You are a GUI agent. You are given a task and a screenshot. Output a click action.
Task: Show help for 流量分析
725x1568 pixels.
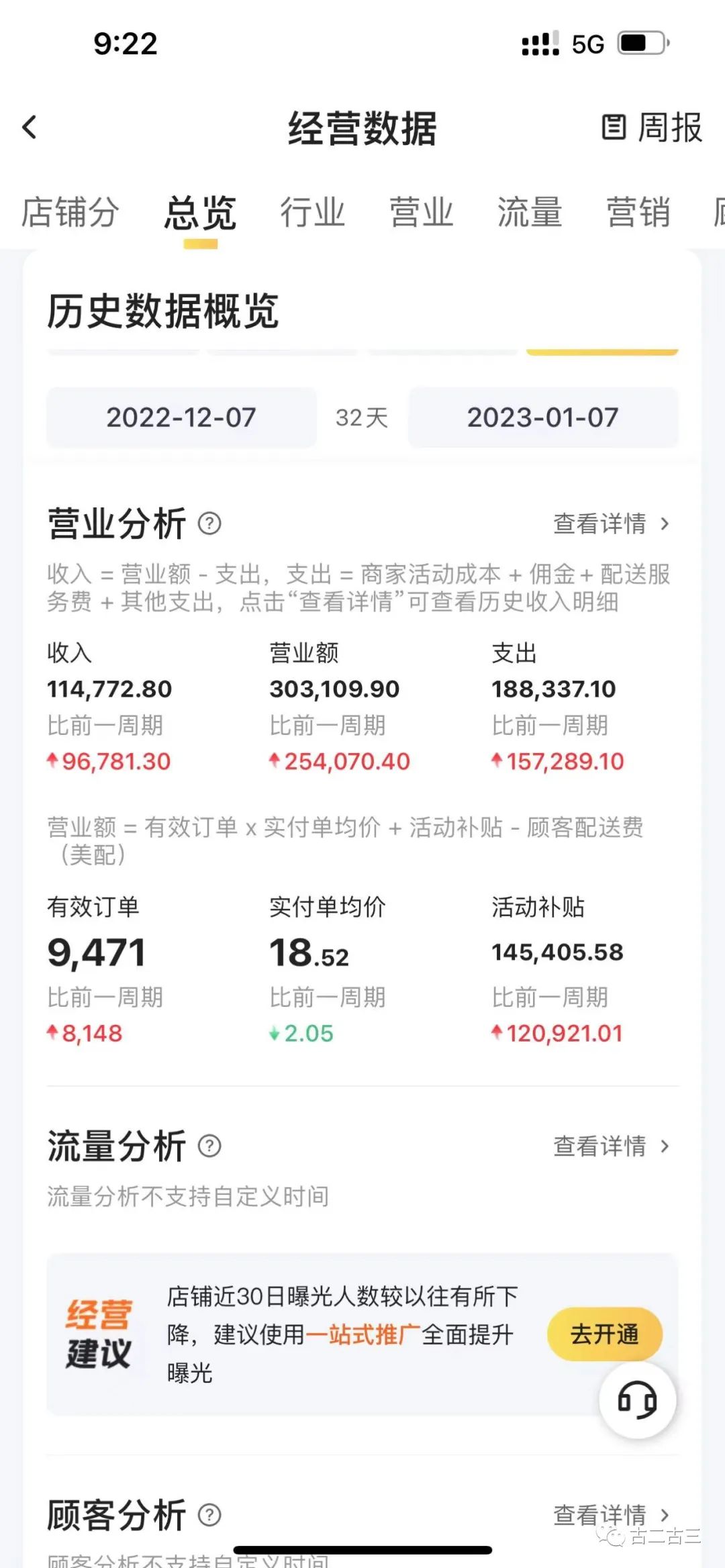point(209,1146)
